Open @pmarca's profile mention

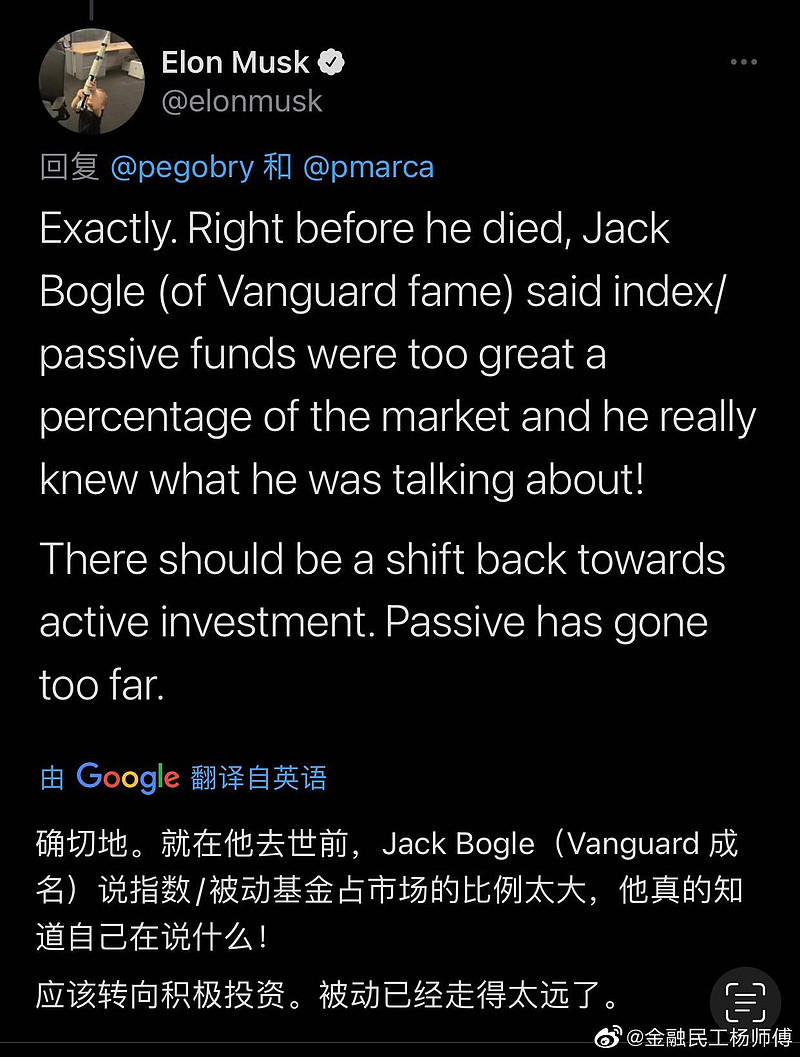371,167
